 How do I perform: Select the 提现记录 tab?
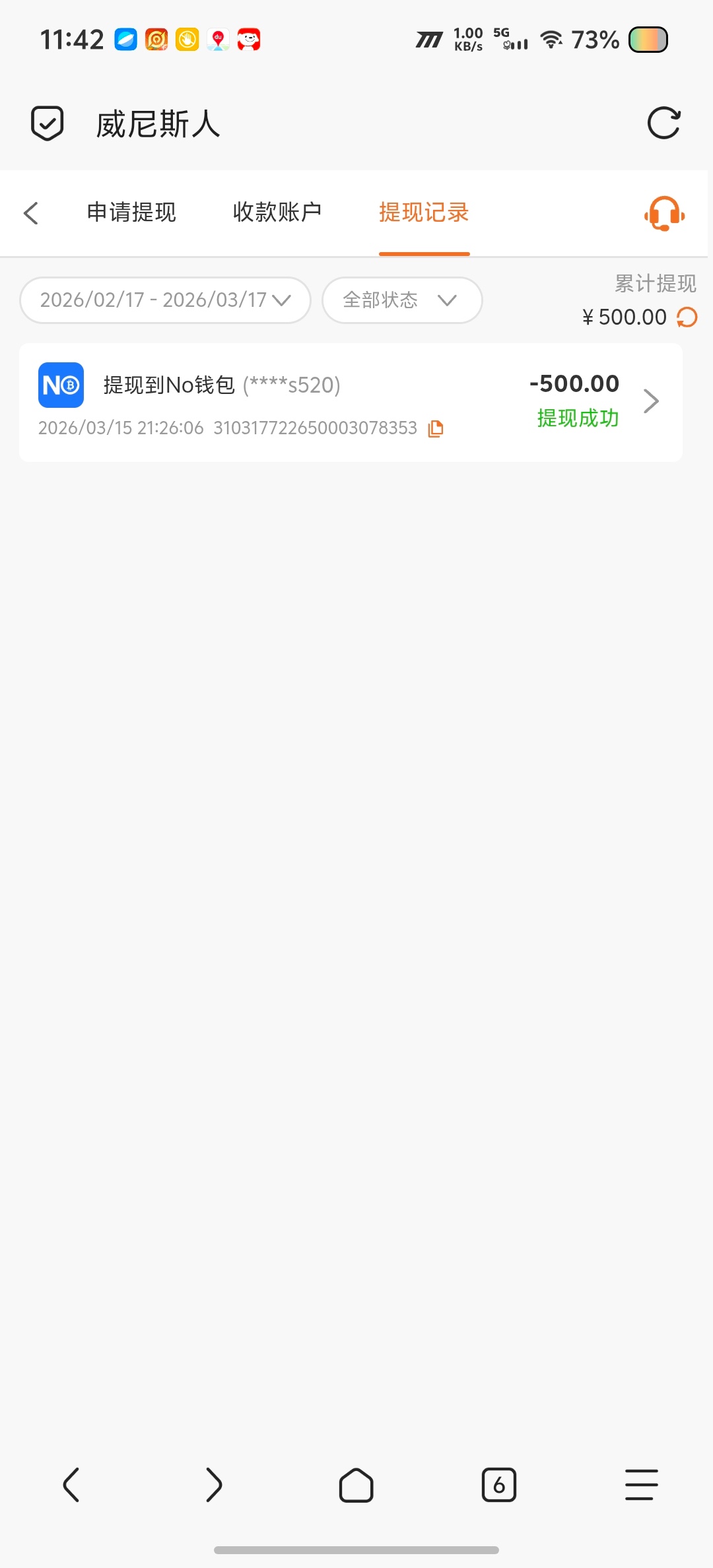coord(424,212)
